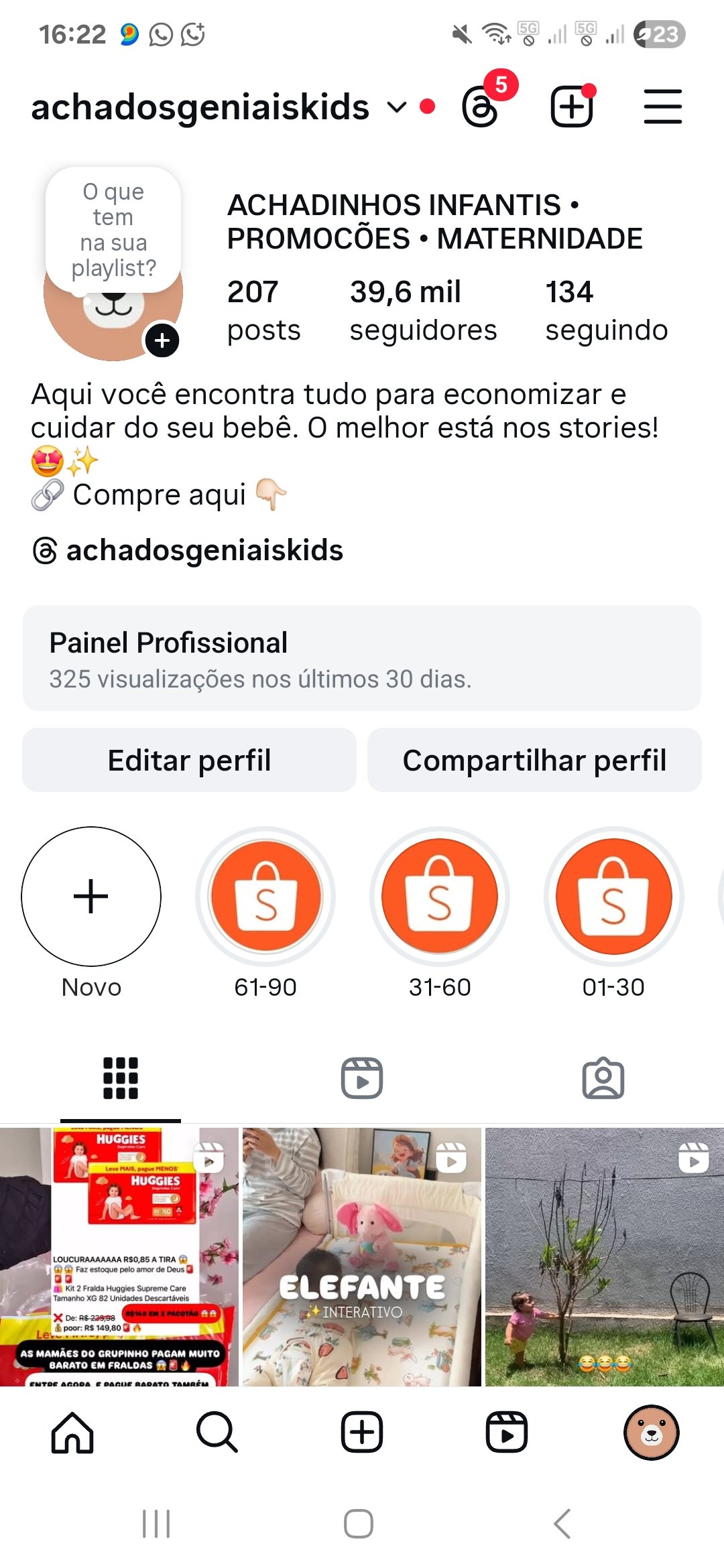Create a new highlight with Novo
This screenshot has height=1568, width=724.
point(91,897)
